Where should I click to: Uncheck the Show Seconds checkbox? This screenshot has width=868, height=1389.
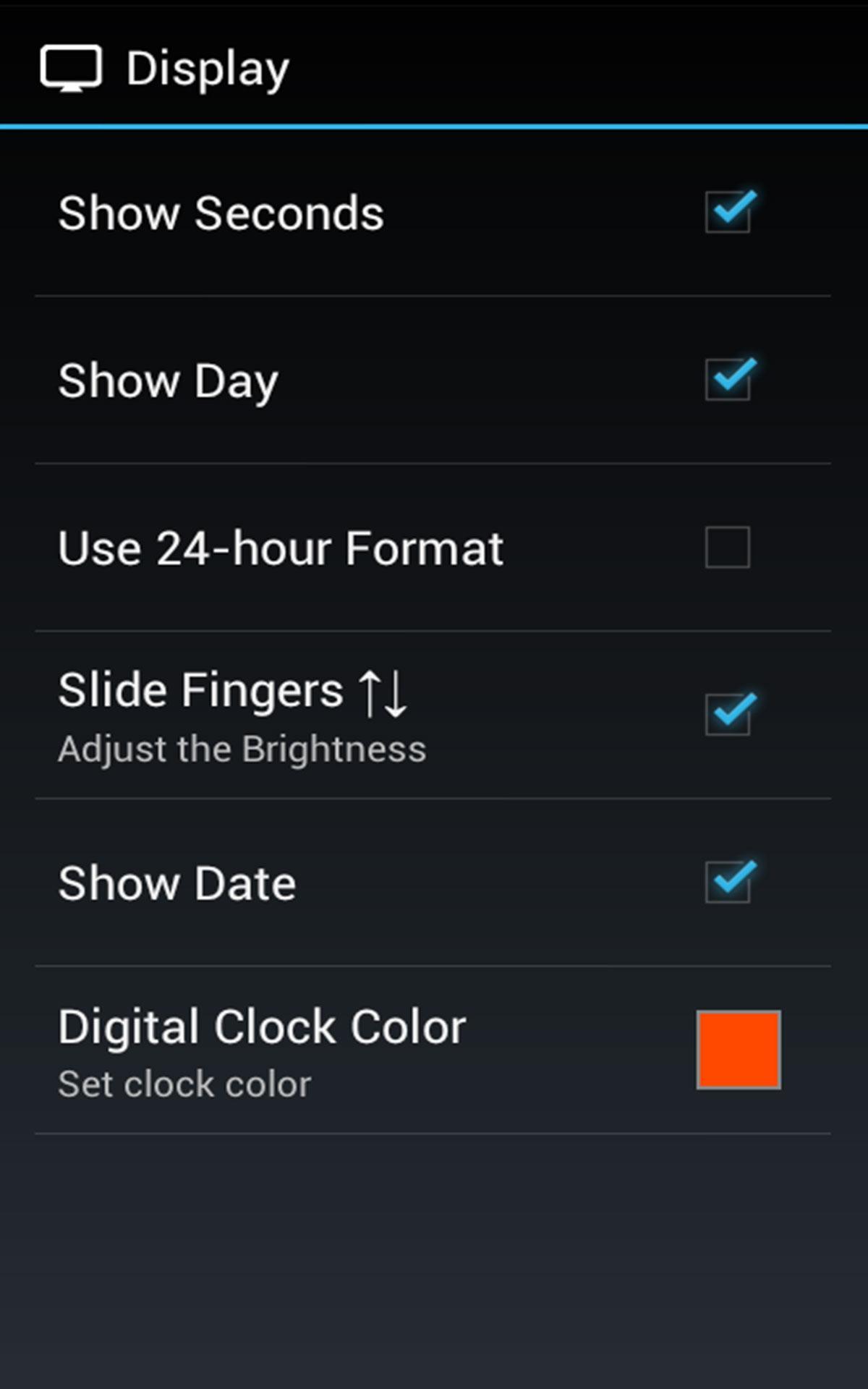click(x=728, y=213)
